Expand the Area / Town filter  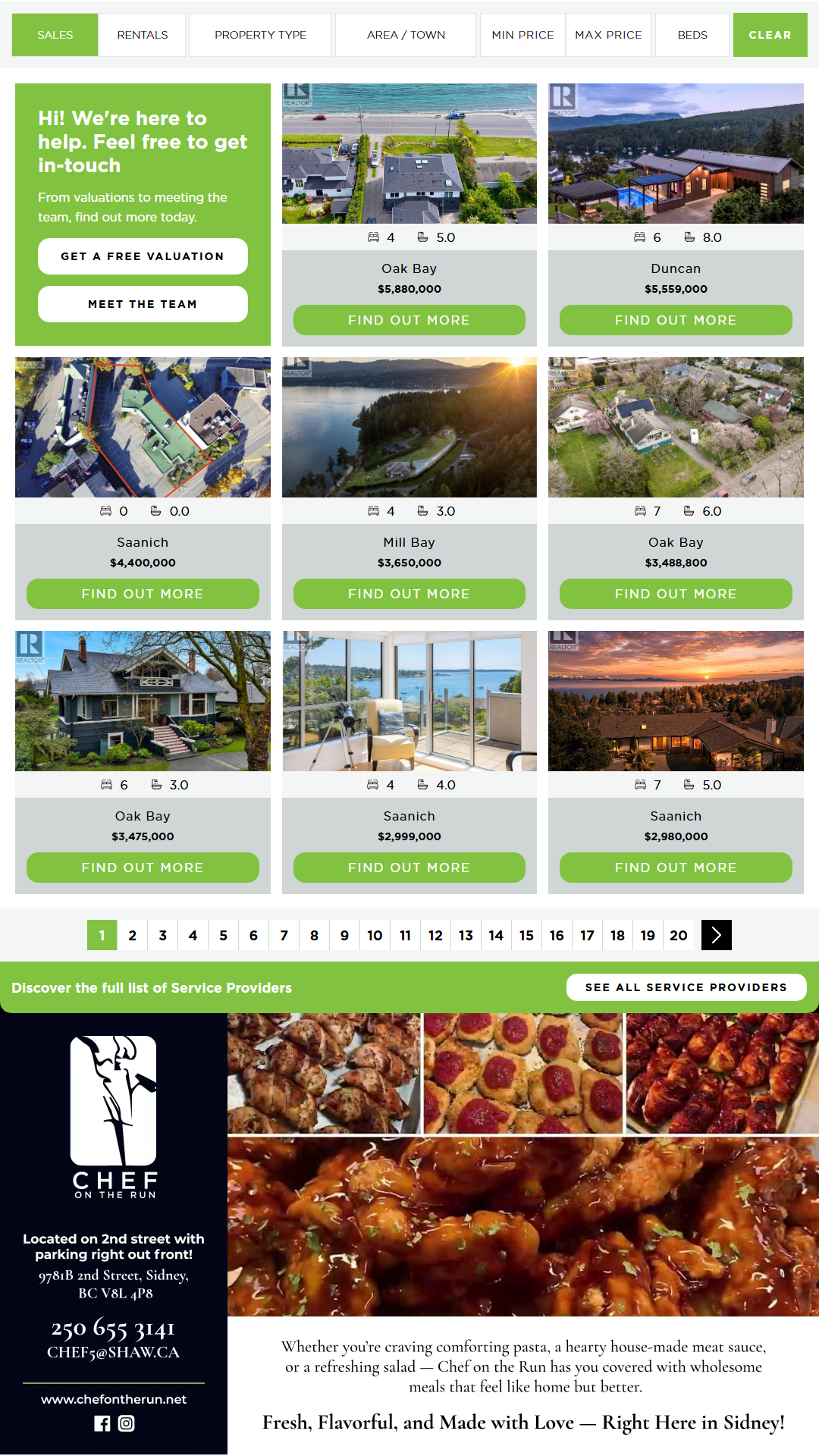[406, 35]
